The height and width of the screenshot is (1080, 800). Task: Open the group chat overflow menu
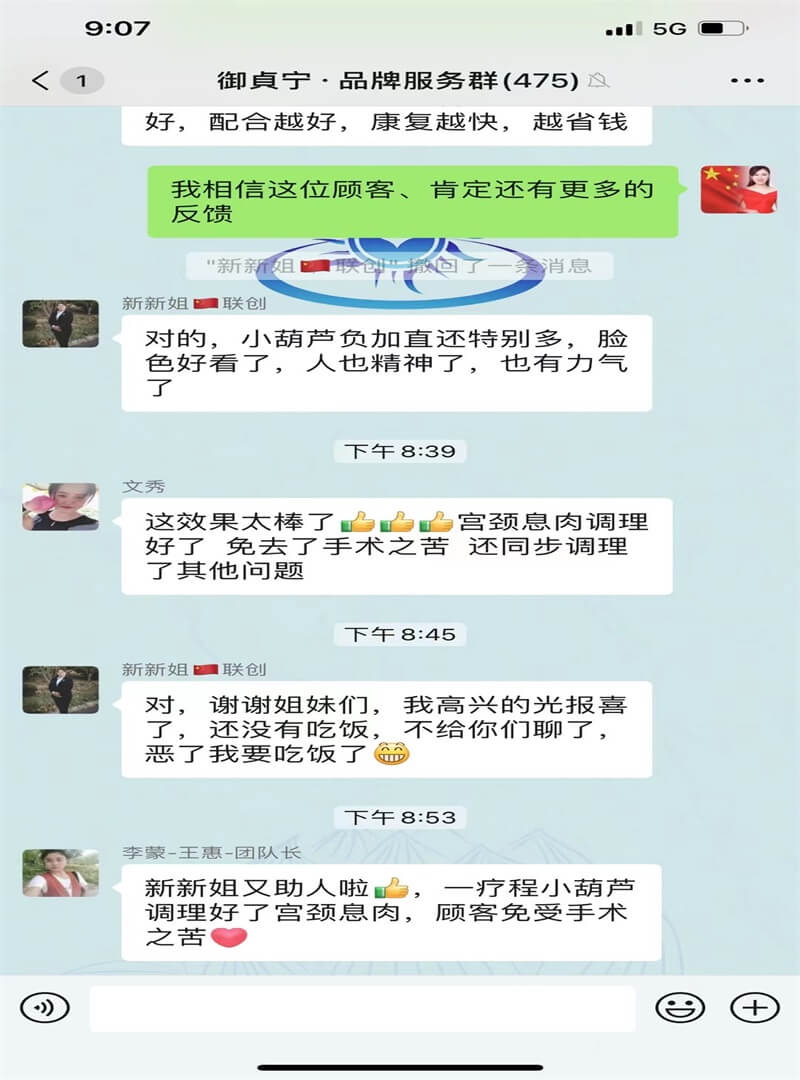pyautogui.click(x=747, y=81)
